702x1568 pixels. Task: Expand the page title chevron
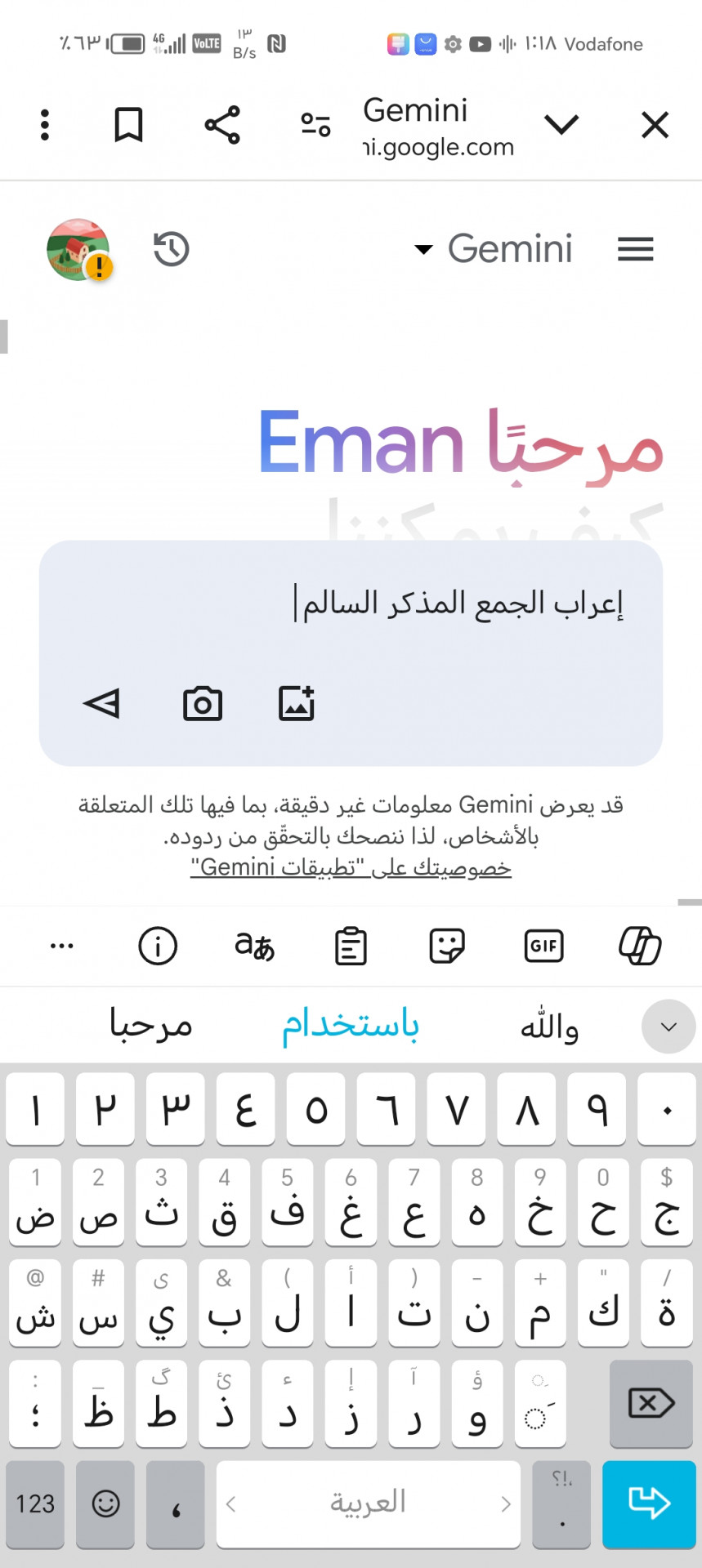(x=561, y=125)
